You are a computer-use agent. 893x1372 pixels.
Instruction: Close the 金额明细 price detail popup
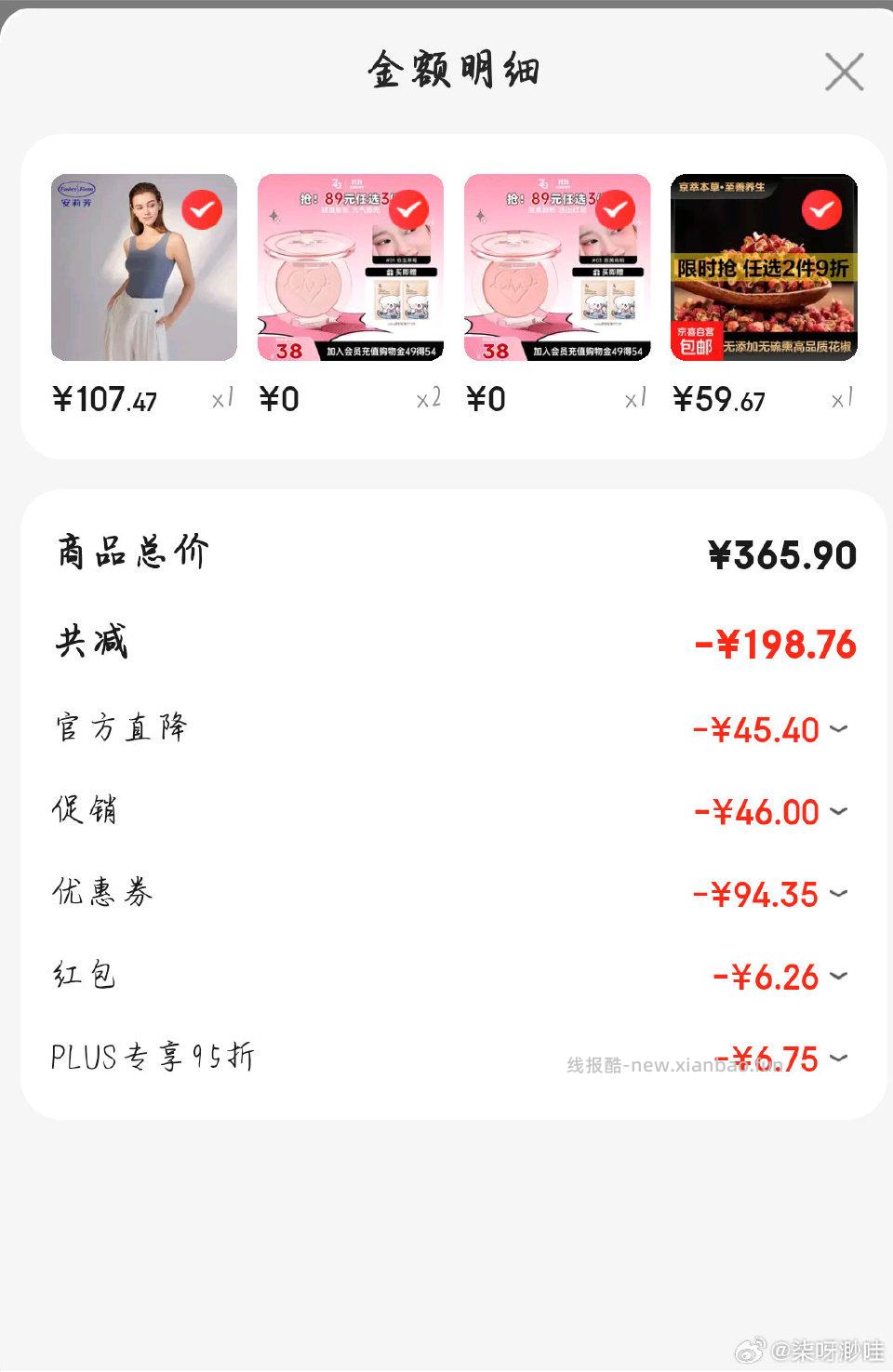click(844, 73)
